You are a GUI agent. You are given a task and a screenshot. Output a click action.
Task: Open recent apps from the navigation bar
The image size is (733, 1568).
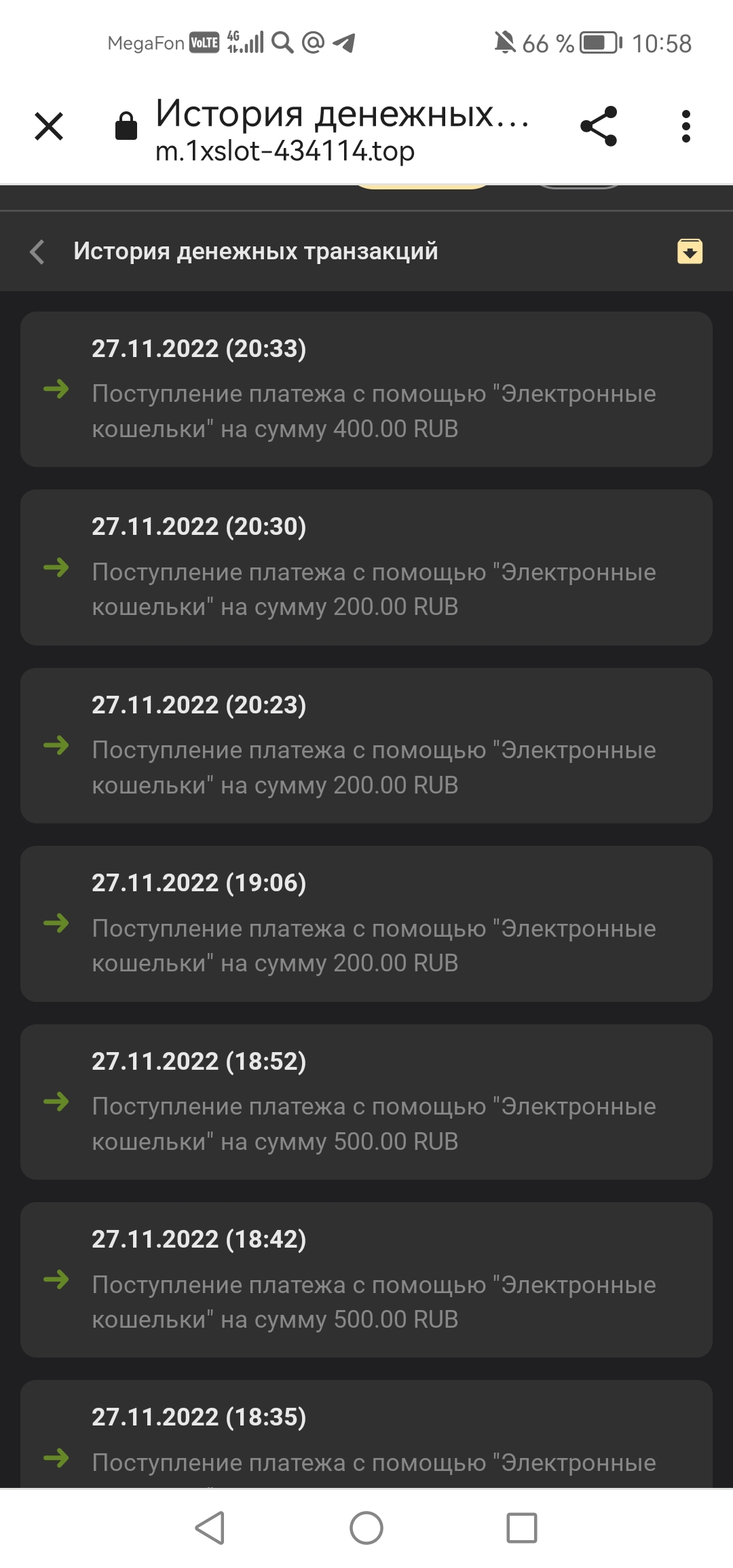[x=521, y=1528]
